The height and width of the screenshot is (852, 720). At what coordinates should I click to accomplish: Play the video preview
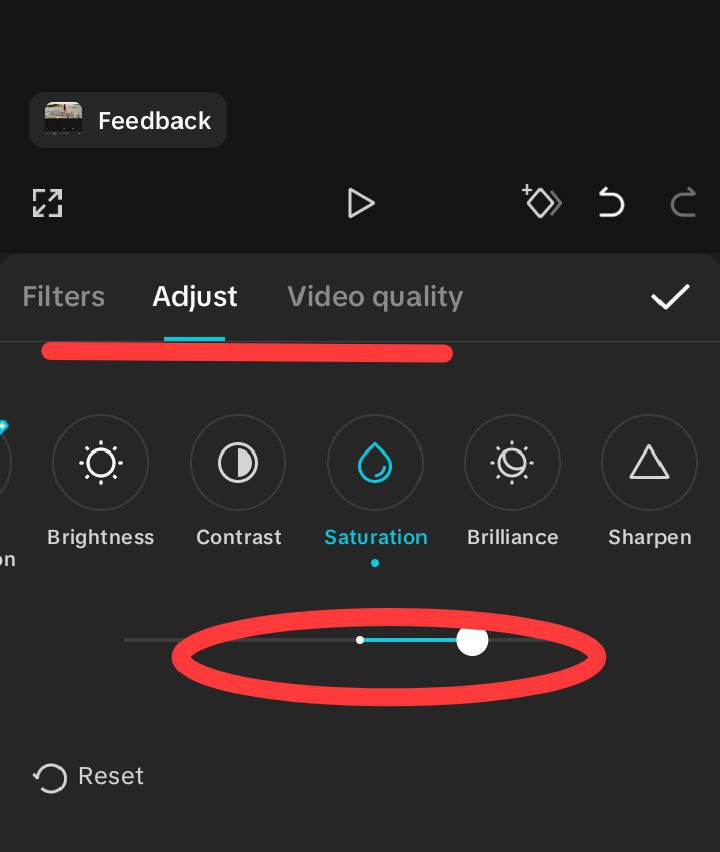[361, 203]
